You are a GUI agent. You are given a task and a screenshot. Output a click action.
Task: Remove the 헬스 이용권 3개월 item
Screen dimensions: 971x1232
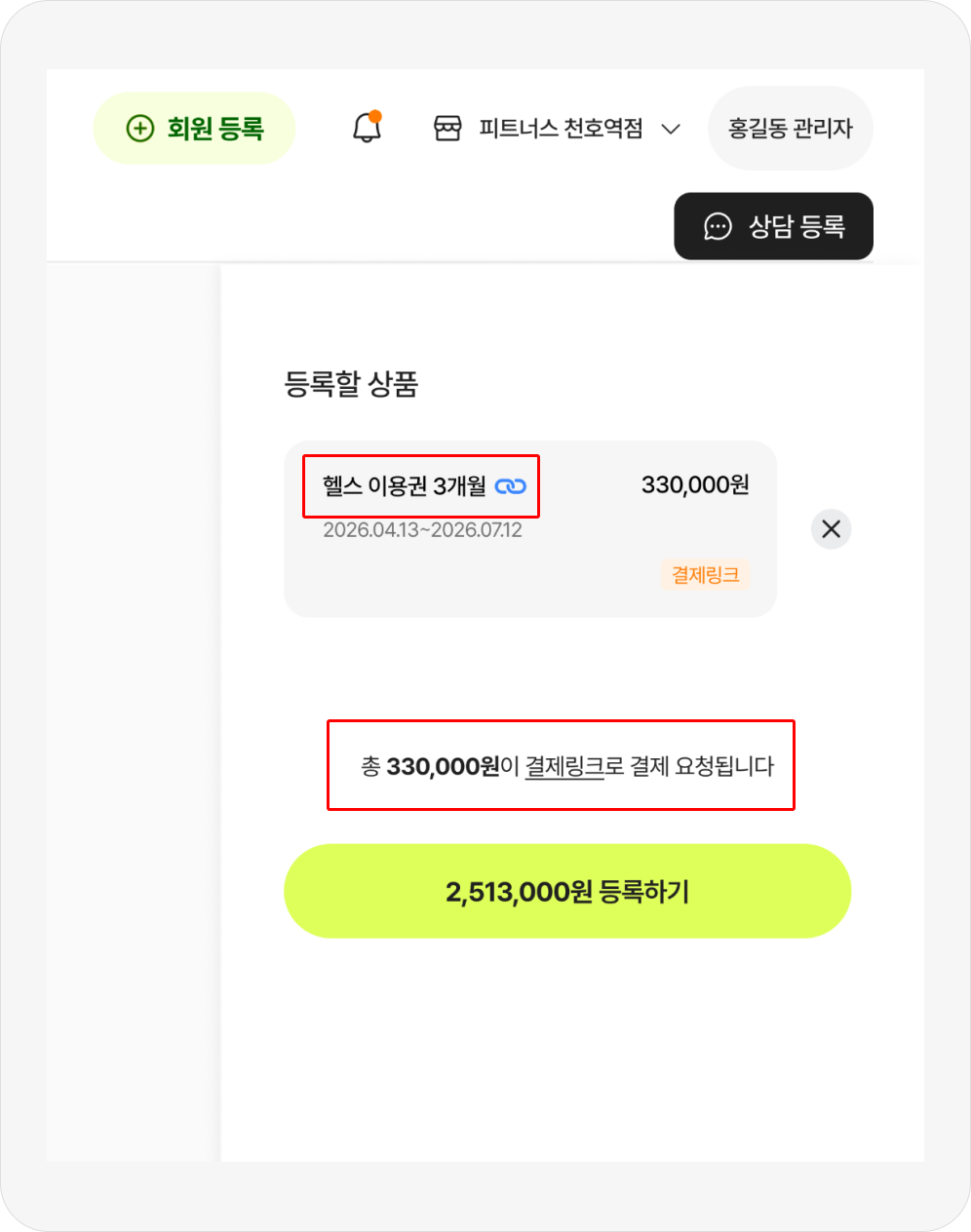(831, 529)
